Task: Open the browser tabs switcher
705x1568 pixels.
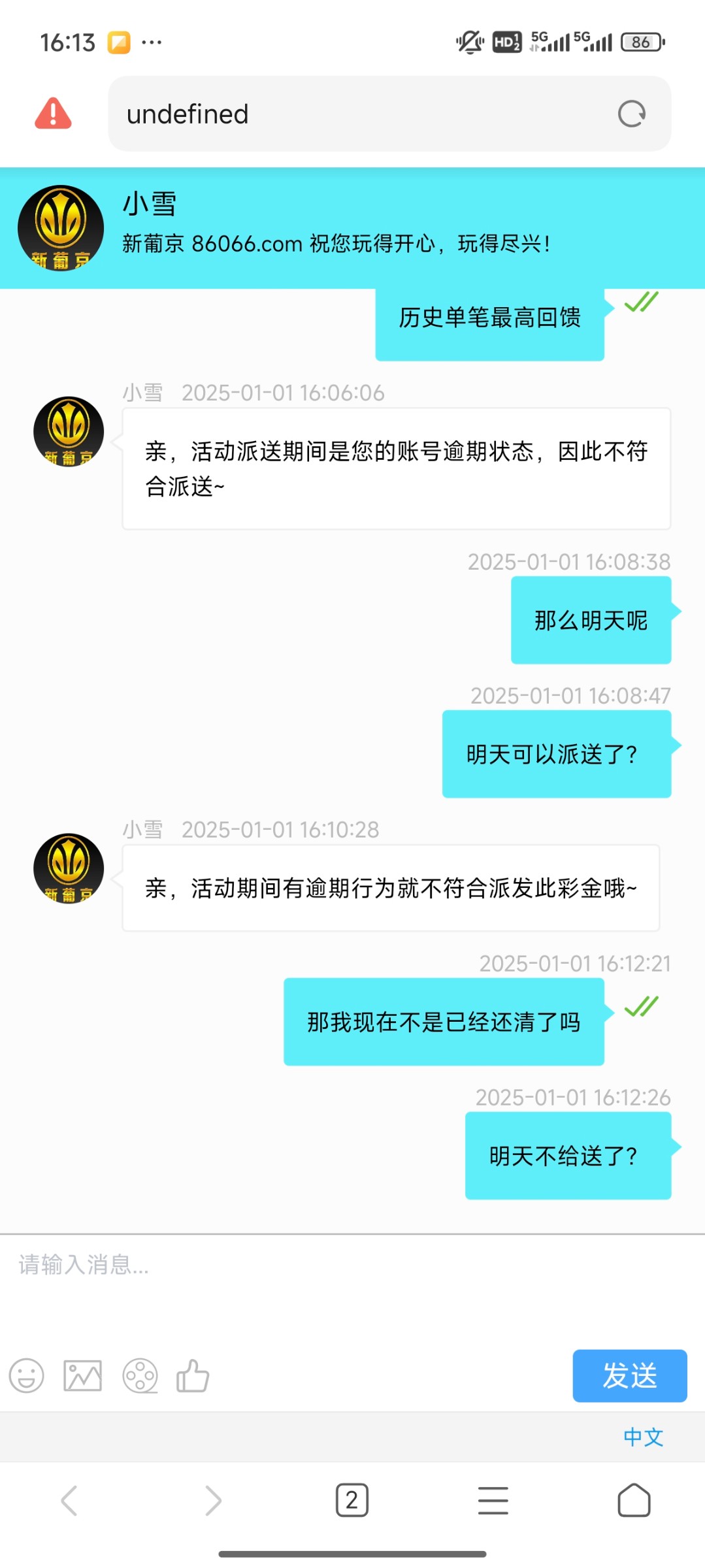Action: point(352,1500)
